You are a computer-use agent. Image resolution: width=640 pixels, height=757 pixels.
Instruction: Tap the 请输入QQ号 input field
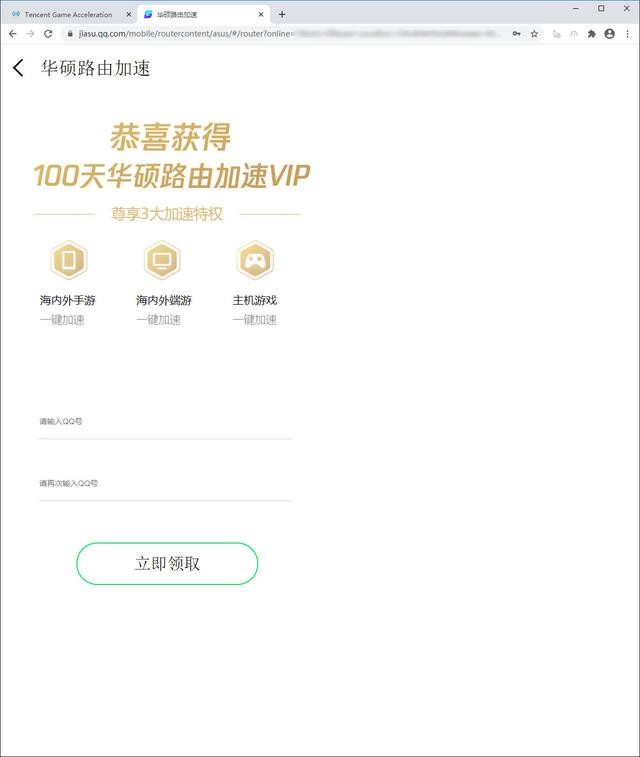(165, 423)
